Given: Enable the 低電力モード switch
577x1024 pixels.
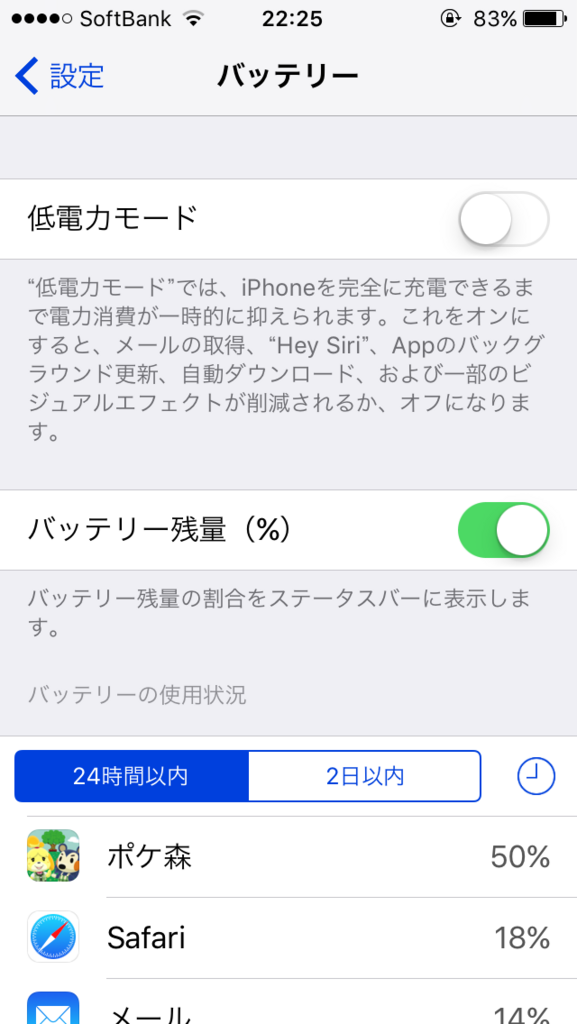Looking at the screenshot, I should 504,219.
